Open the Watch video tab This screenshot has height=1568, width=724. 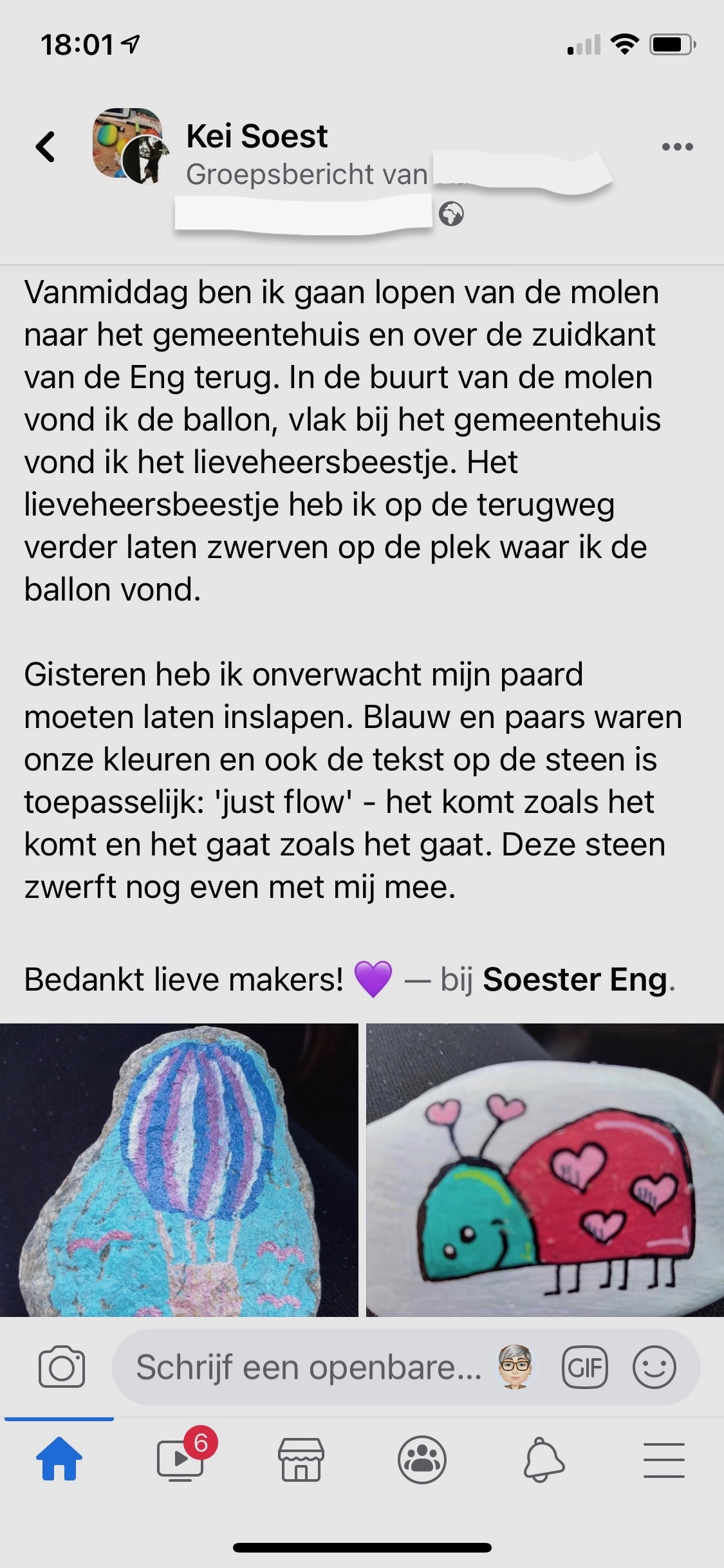[x=181, y=1459]
